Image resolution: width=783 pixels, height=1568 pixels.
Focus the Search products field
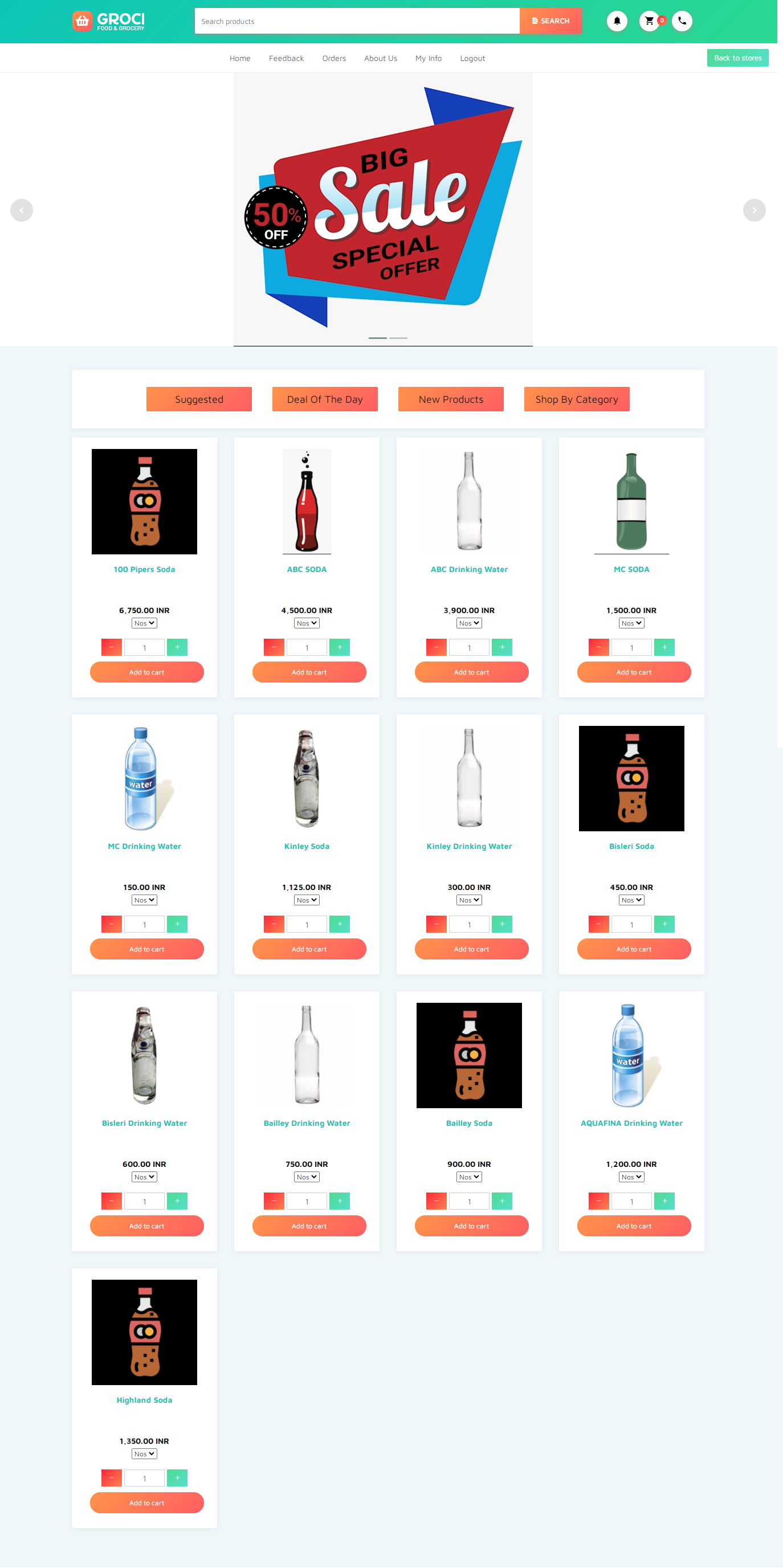tap(357, 21)
